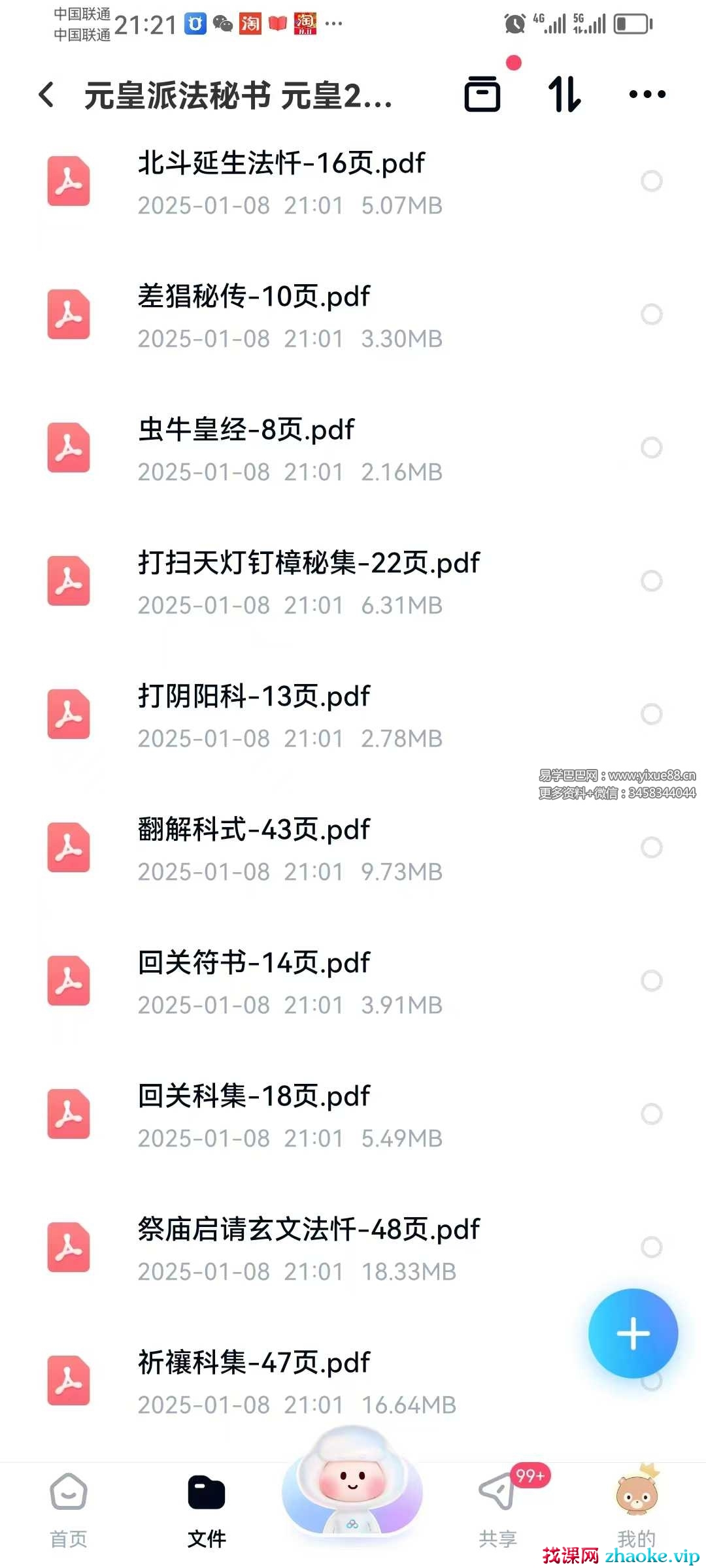Open 打阴阳科-13页.pdf

tap(254, 715)
